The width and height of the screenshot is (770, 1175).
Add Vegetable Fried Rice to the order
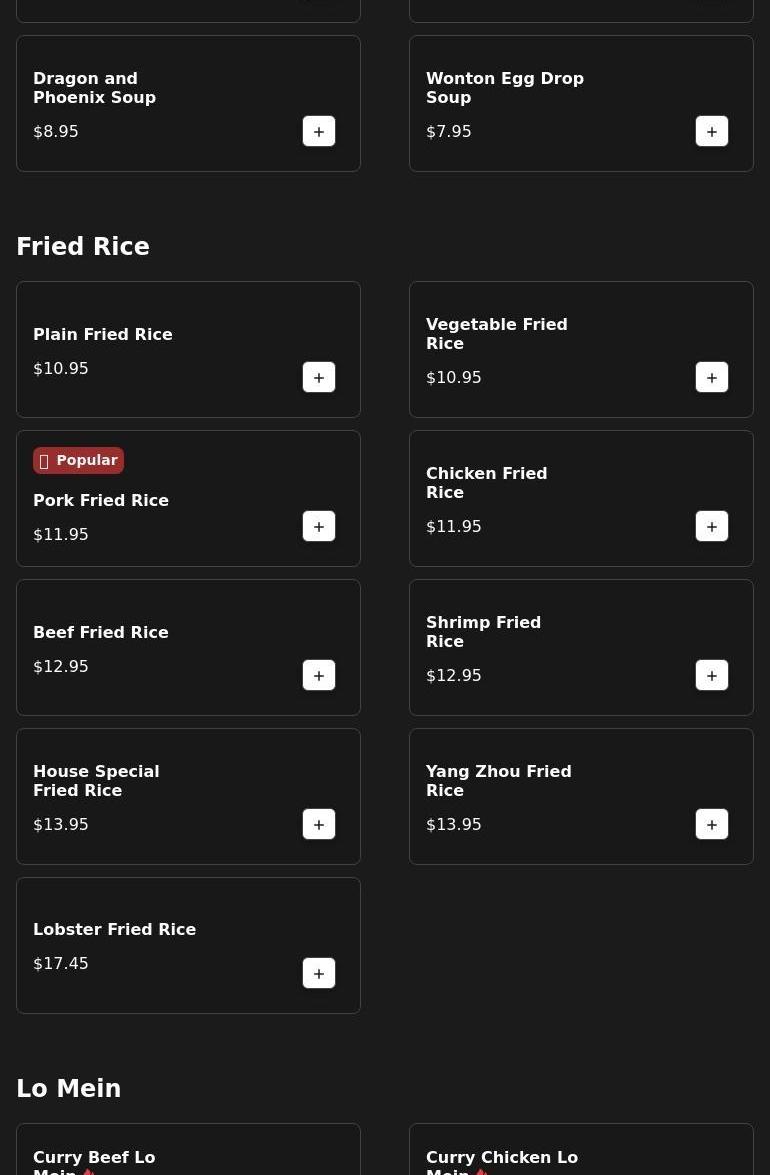tap(712, 378)
